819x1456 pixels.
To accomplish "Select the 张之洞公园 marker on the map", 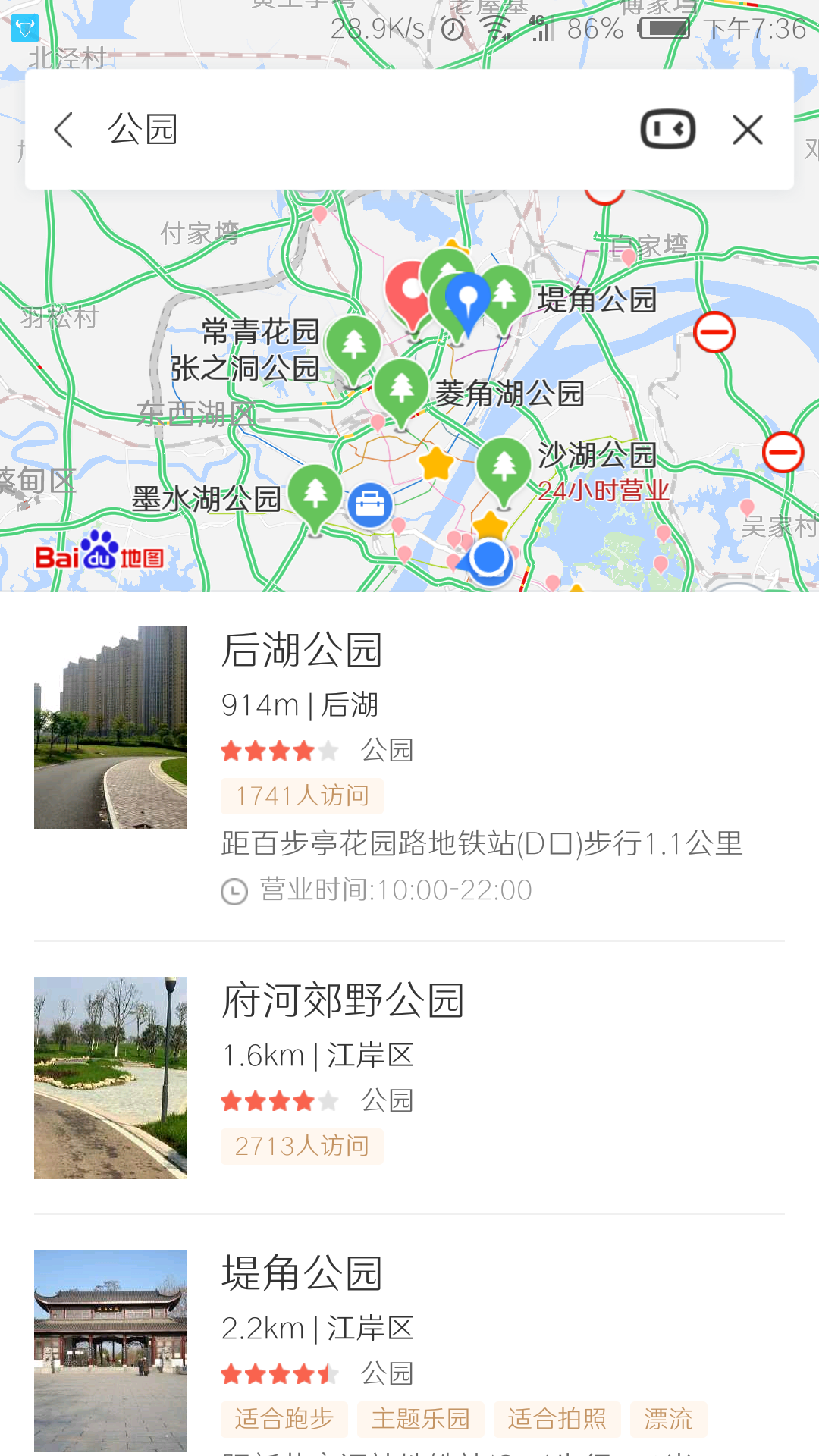I will (353, 346).
